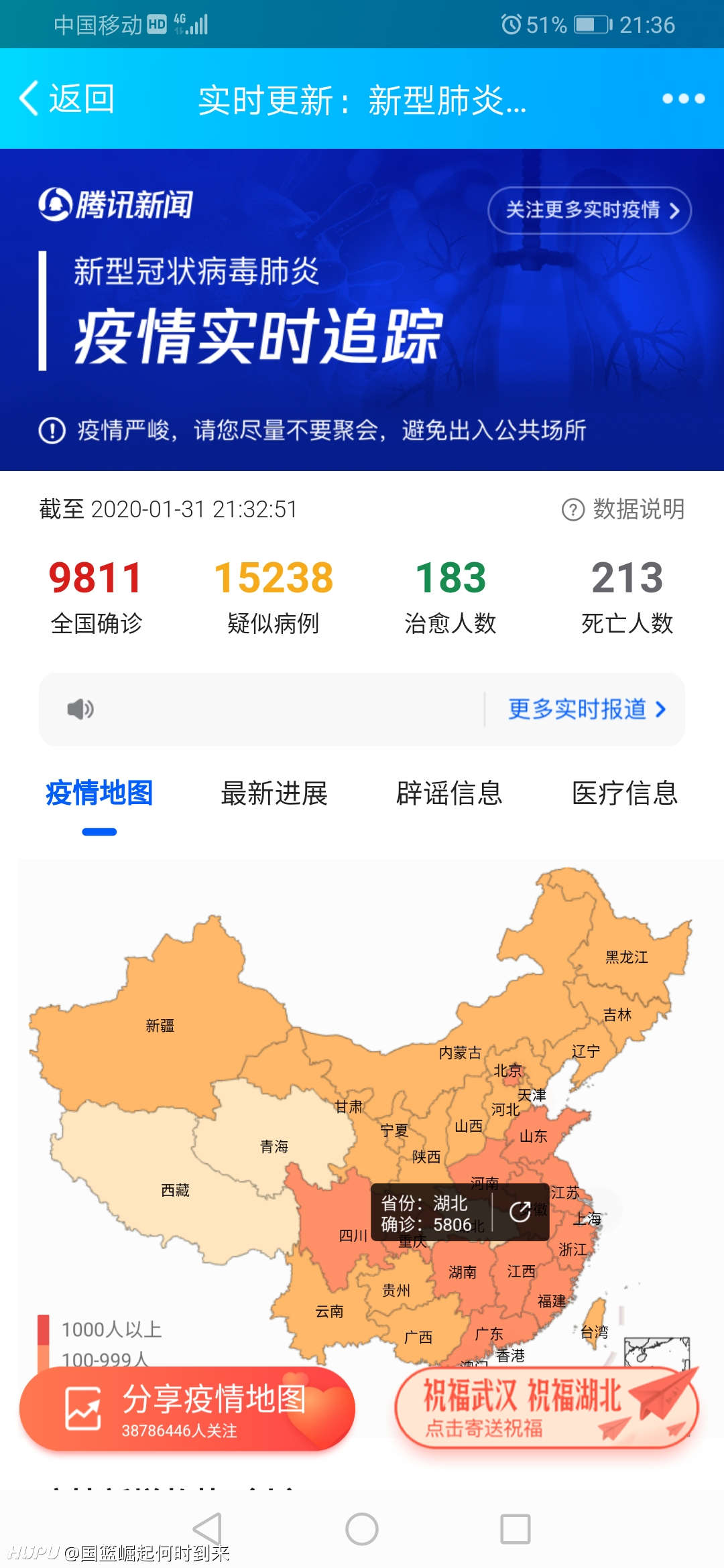Tap 关注更多实时疫情 button
Image resolution: width=724 pixels, height=1568 pixels.
tap(589, 210)
